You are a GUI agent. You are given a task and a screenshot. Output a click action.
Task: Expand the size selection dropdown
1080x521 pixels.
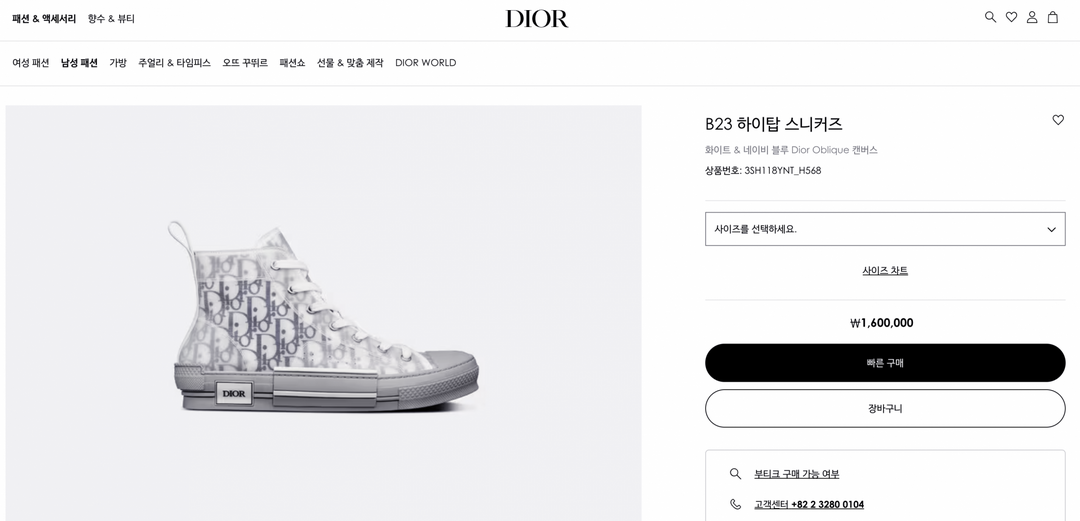pos(885,229)
